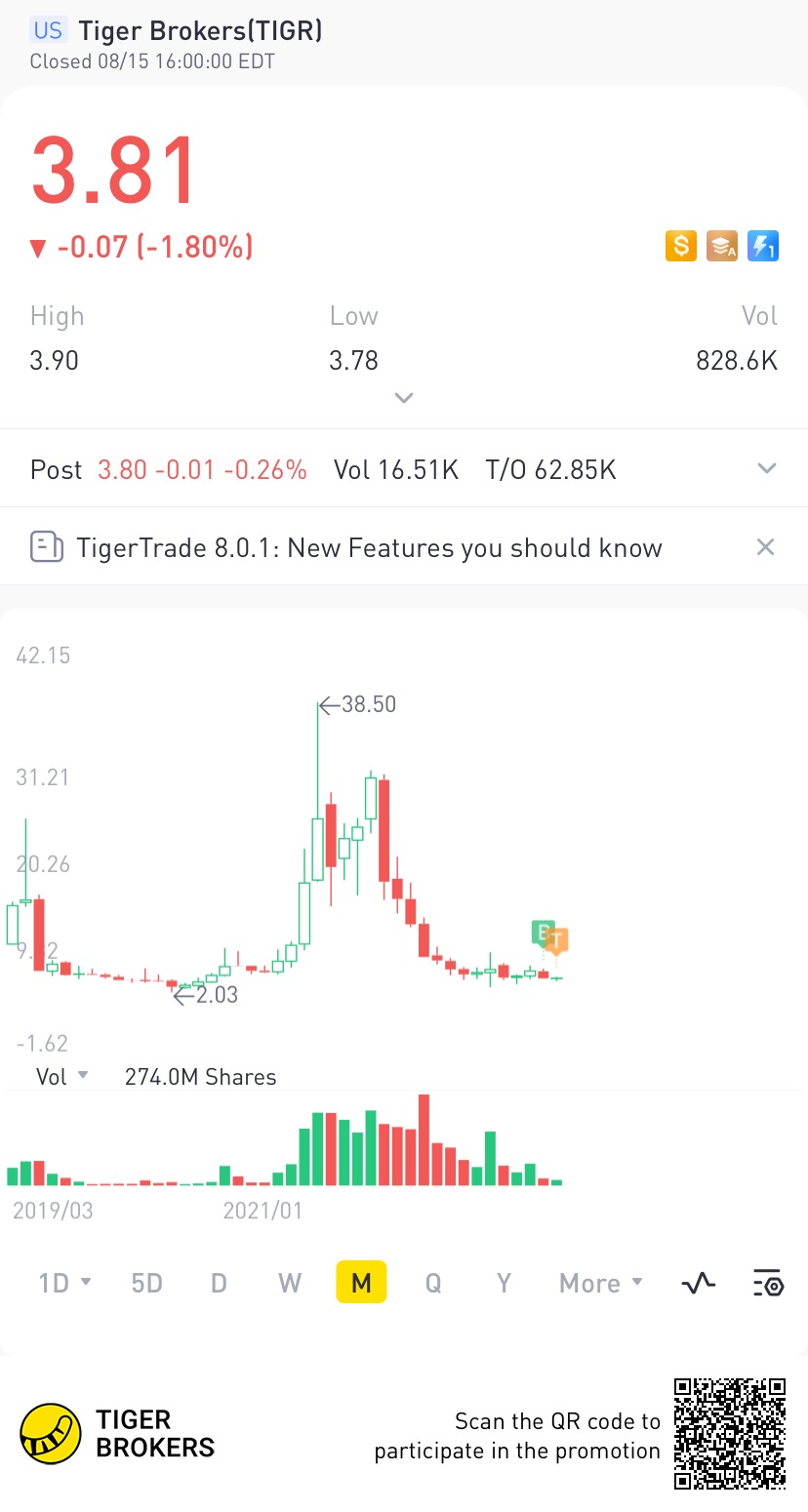The width and height of the screenshot is (808, 1512).
Task: Open the 1D timeframe dropdown
Action: click(x=64, y=1283)
